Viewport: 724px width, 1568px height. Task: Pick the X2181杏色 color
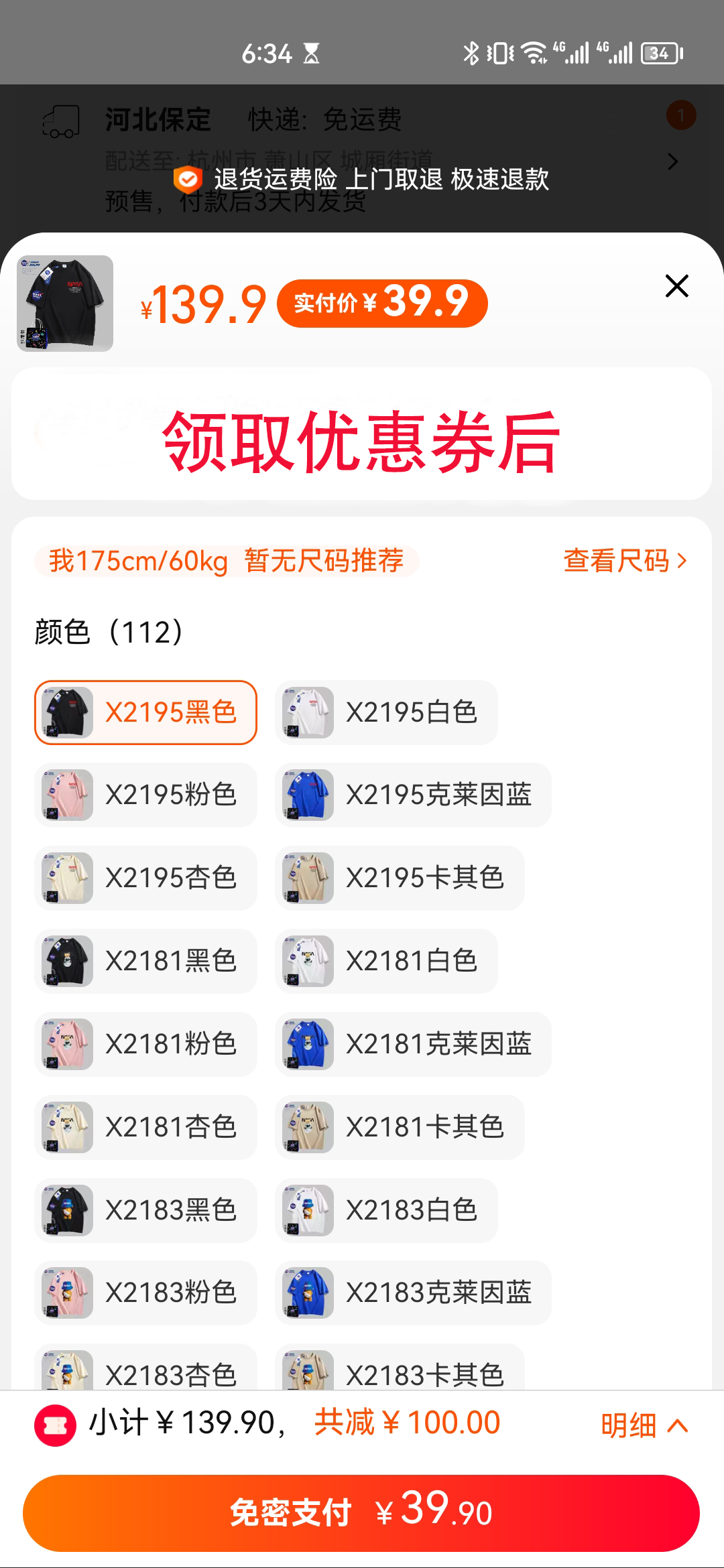point(145,1127)
